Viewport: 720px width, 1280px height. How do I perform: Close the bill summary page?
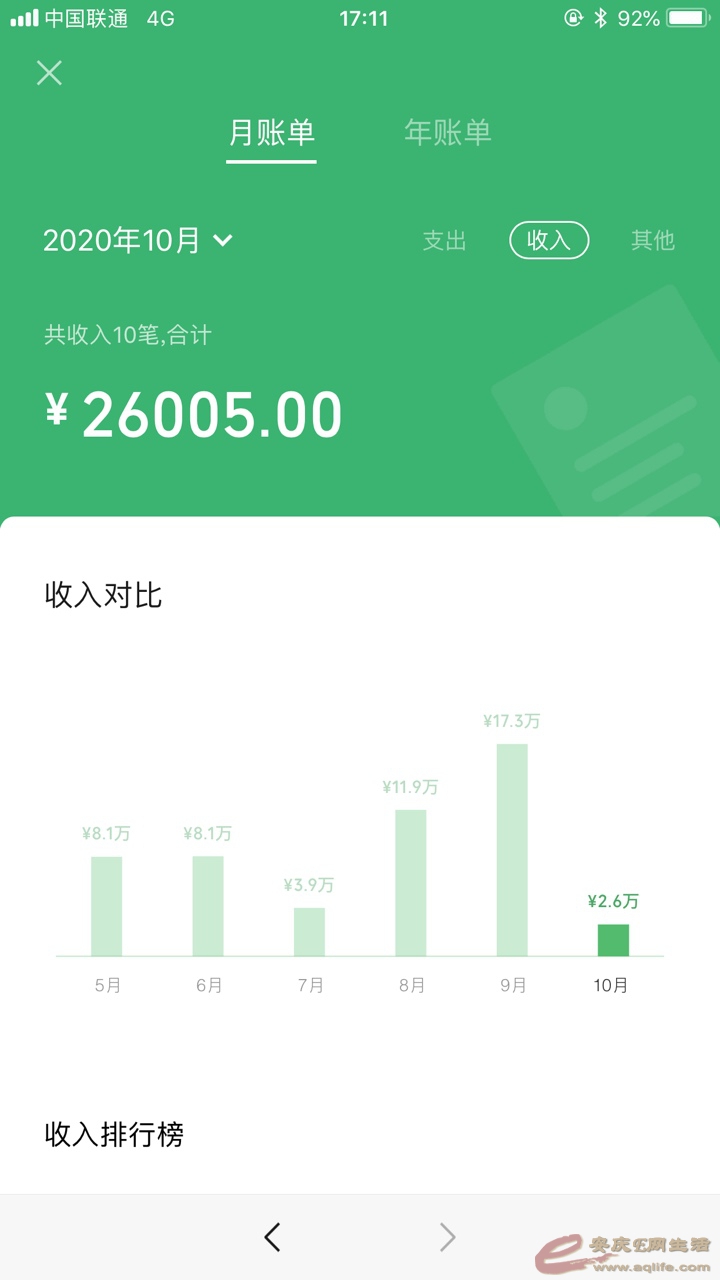(49, 72)
